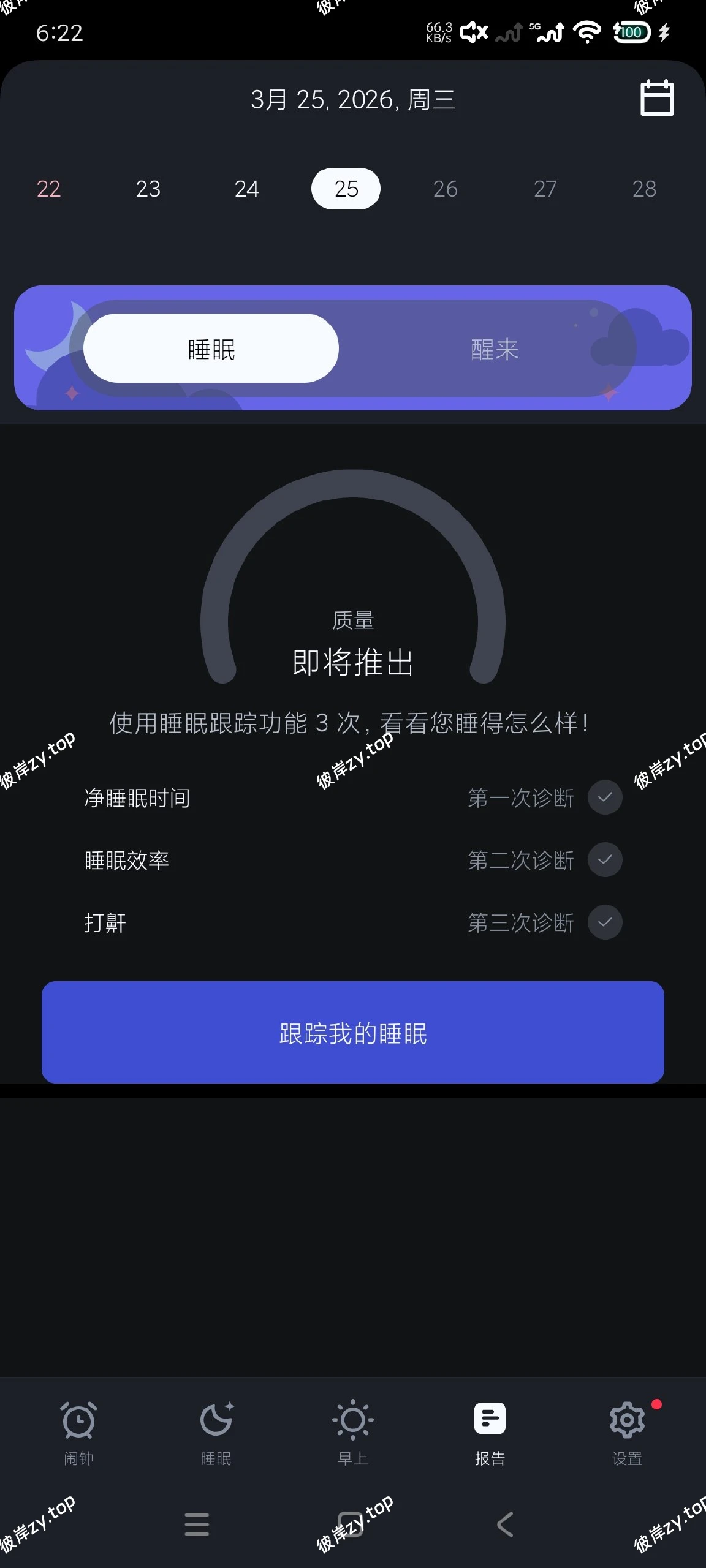Tap the 第三次诊断 checkmark circle
The width and height of the screenshot is (706, 1568).
click(x=604, y=922)
